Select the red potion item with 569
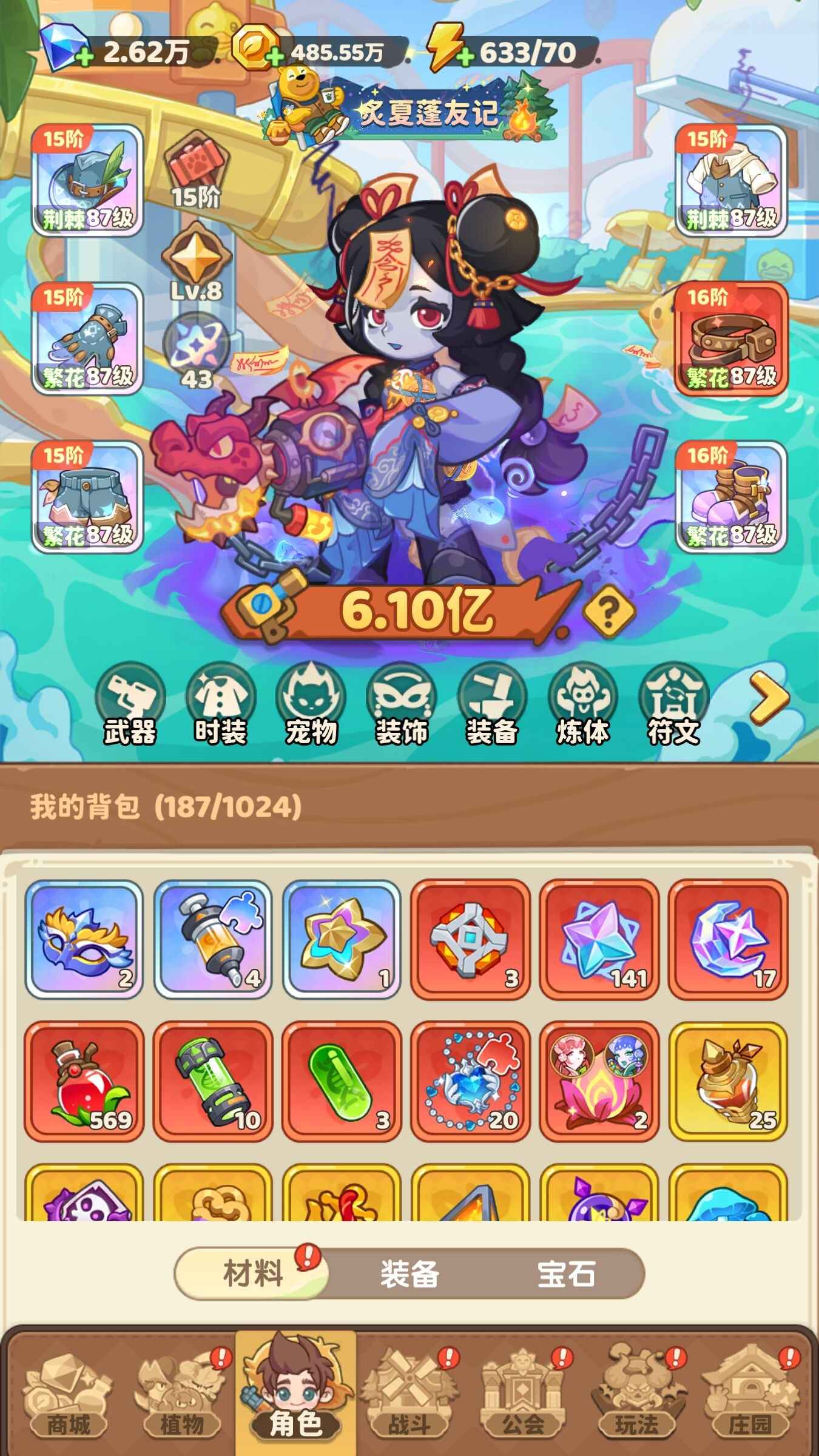Screen dimensions: 819x1456 coord(84,1081)
